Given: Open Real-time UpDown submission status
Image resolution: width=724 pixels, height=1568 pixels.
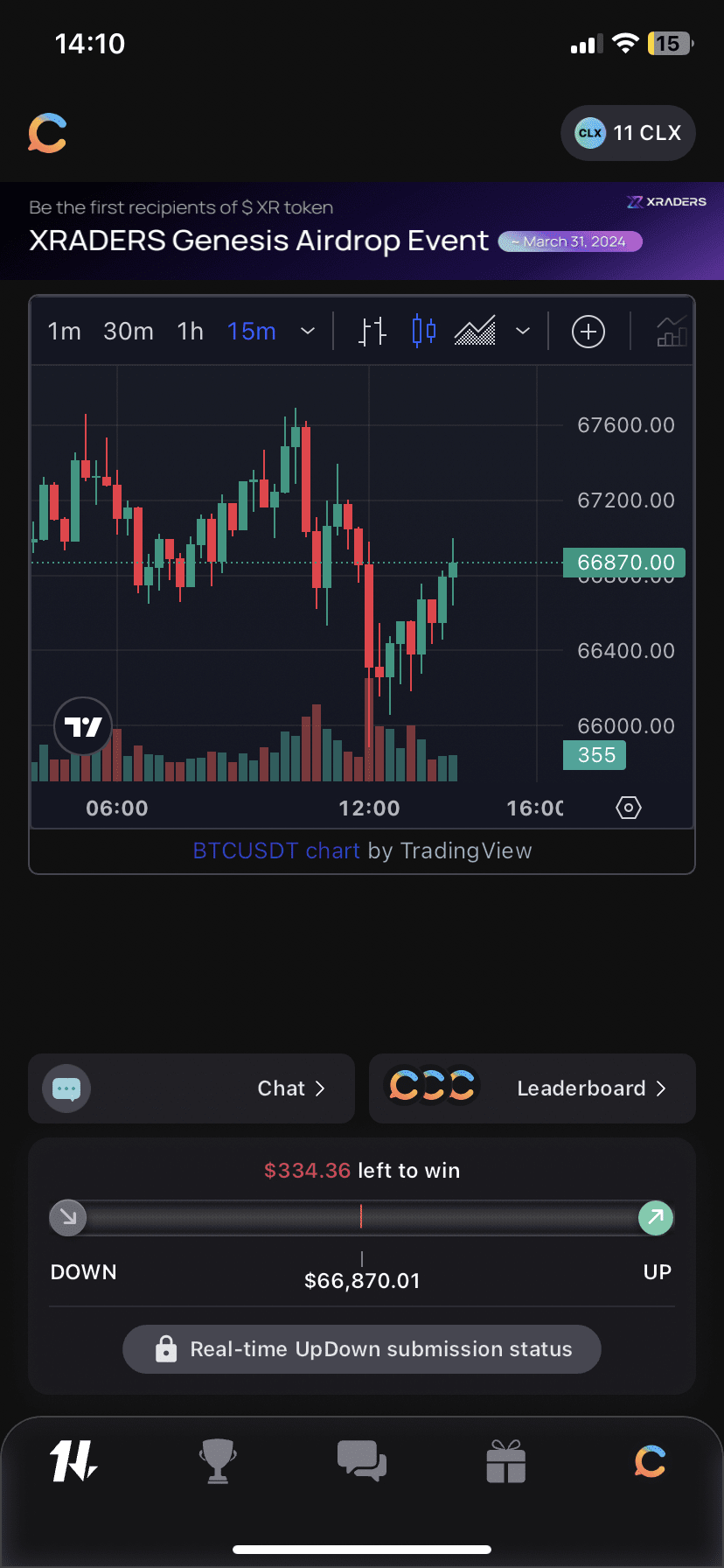Looking at the screenshot, I should pyautogui.click(x=362, y=1349).
